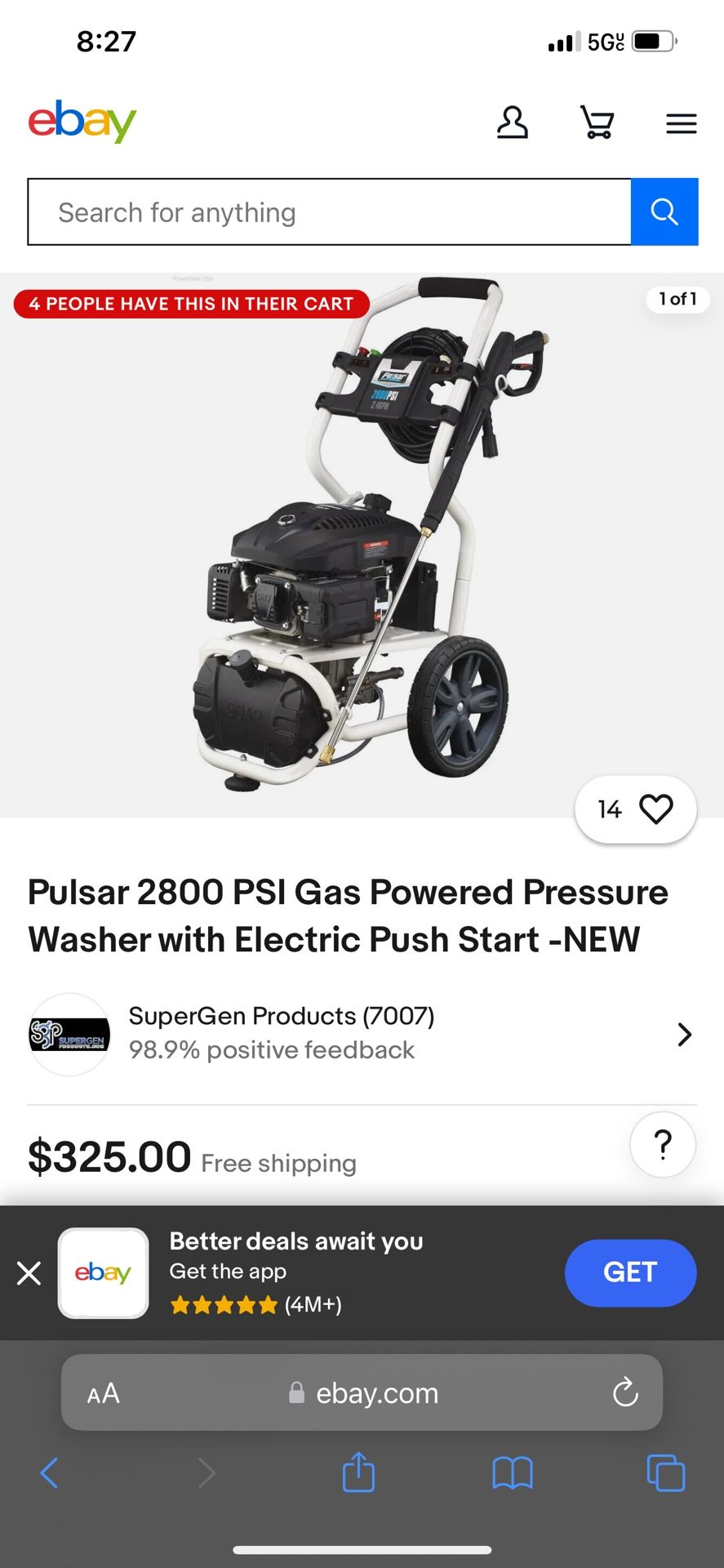Open Safari bookmarks
This screenshot has height=1568, width=724.
(513, 1473)
